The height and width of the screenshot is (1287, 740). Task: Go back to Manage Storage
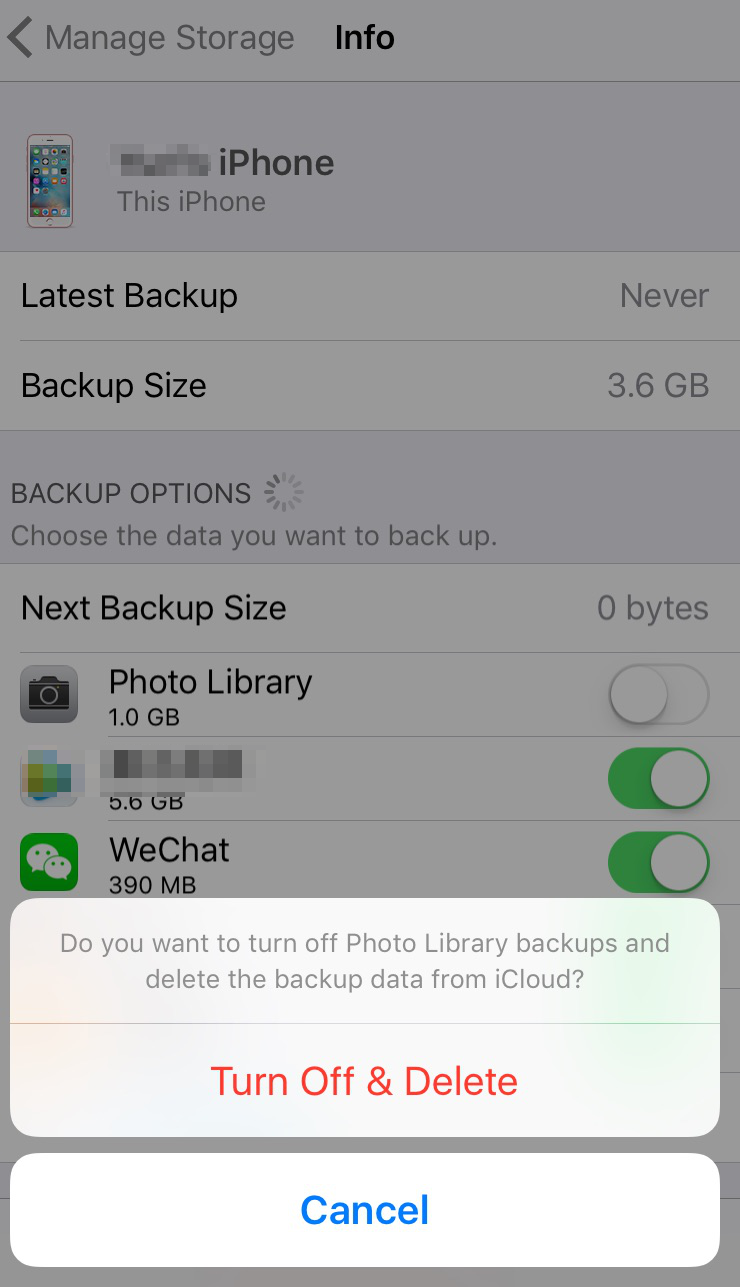coord(150,38)
